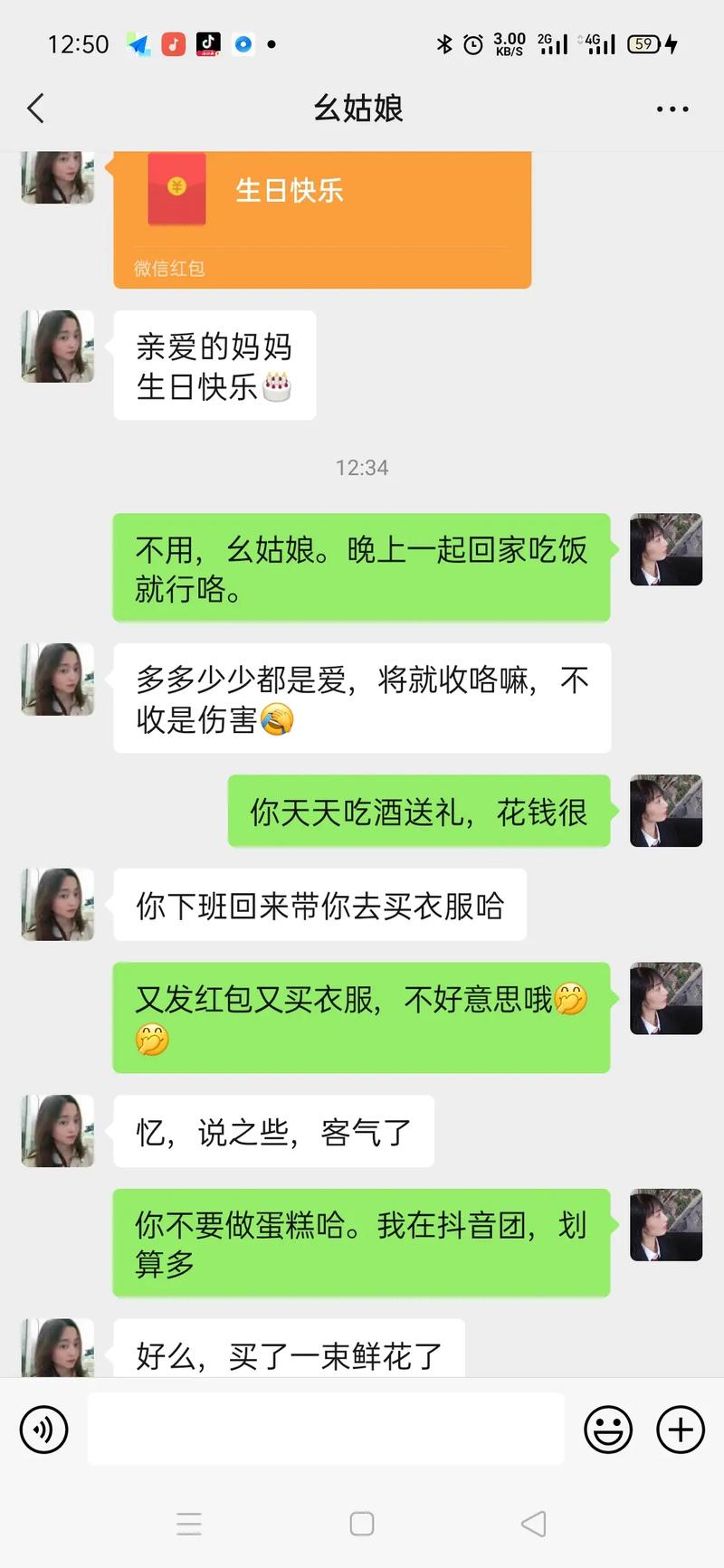Tap the chat title 幺姑娘
The image size is (724, 1568).
tap(361, 108)
